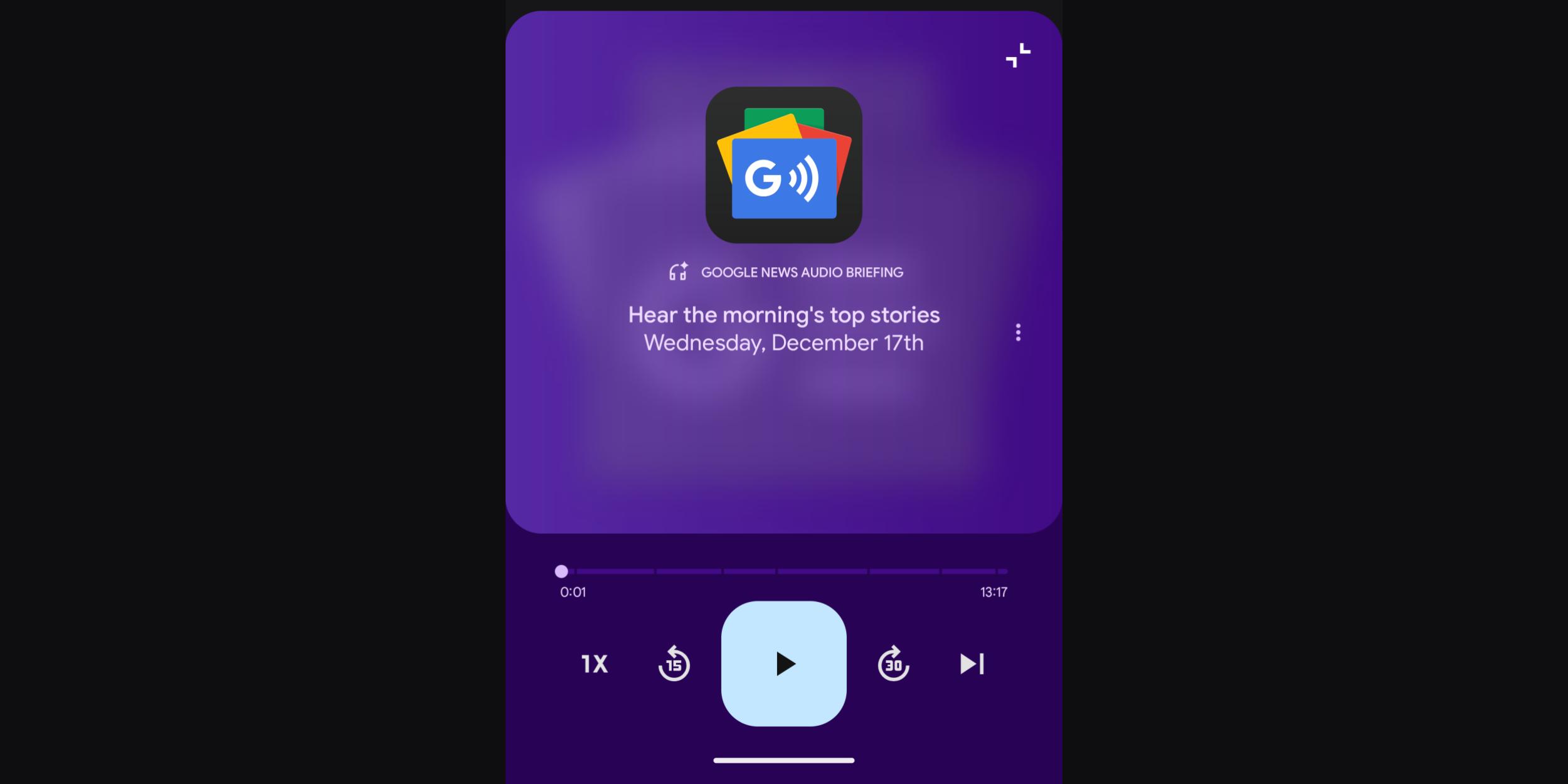
Task: Skip forward 30 seconds
Action: point(893,664)
